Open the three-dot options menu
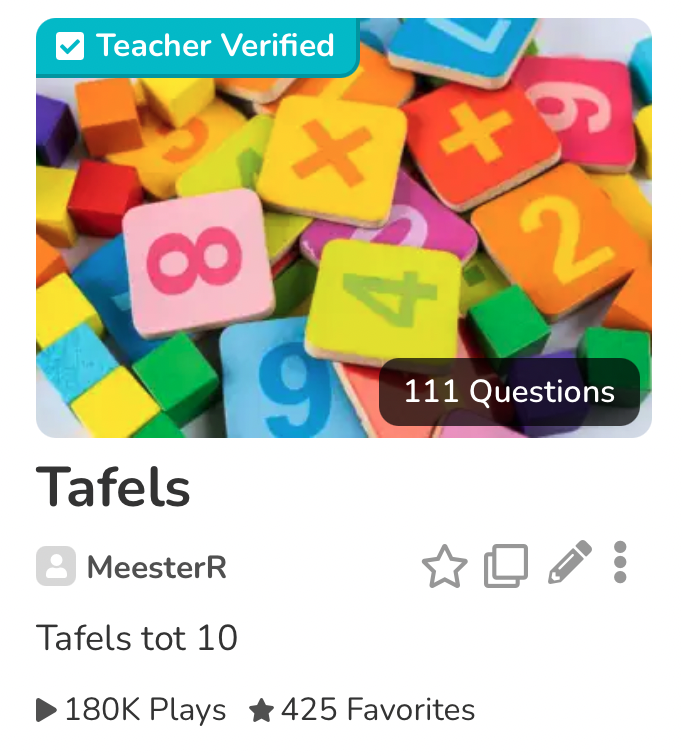 click(x=620, y=563)
